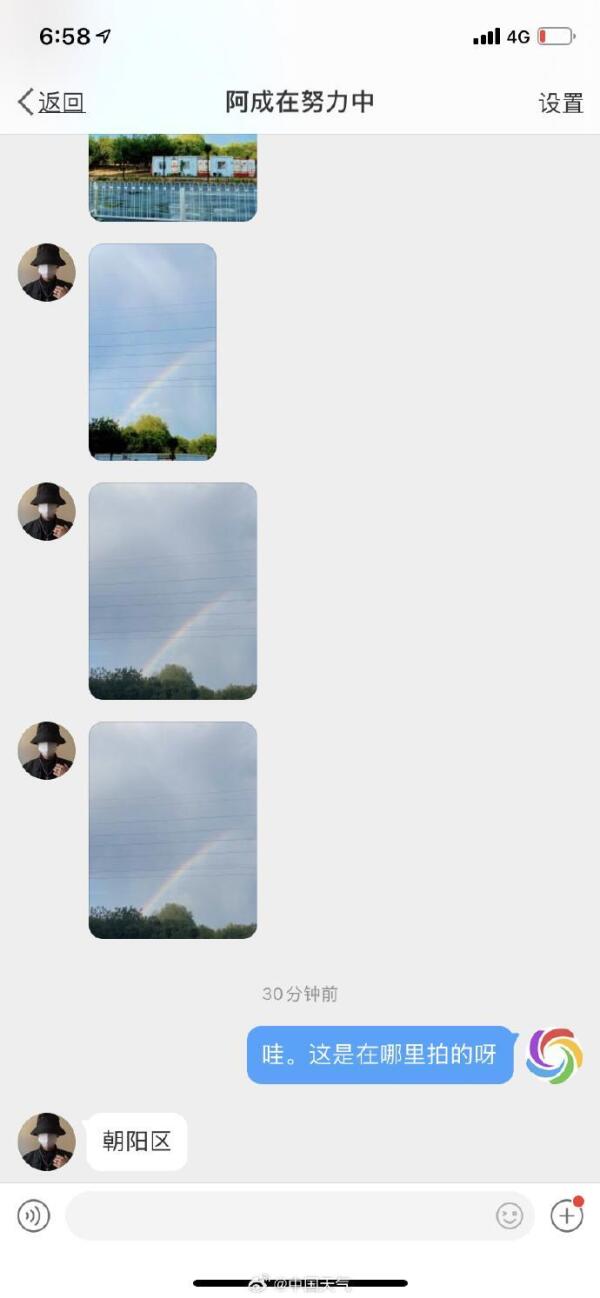
Task: Open 设置 for this chat
Action: pos(560,103)
